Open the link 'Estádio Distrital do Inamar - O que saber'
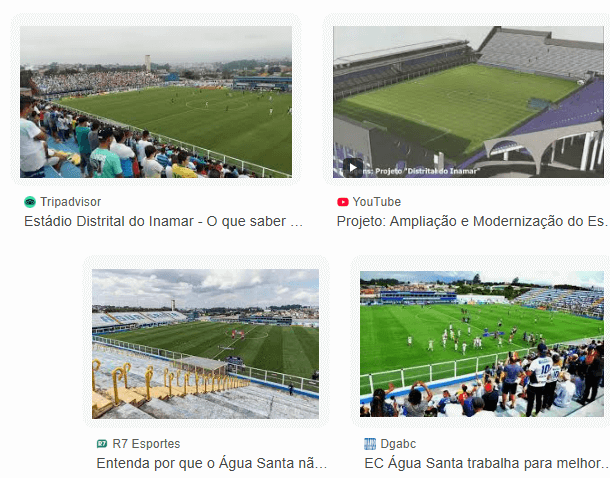 point(163,221)
